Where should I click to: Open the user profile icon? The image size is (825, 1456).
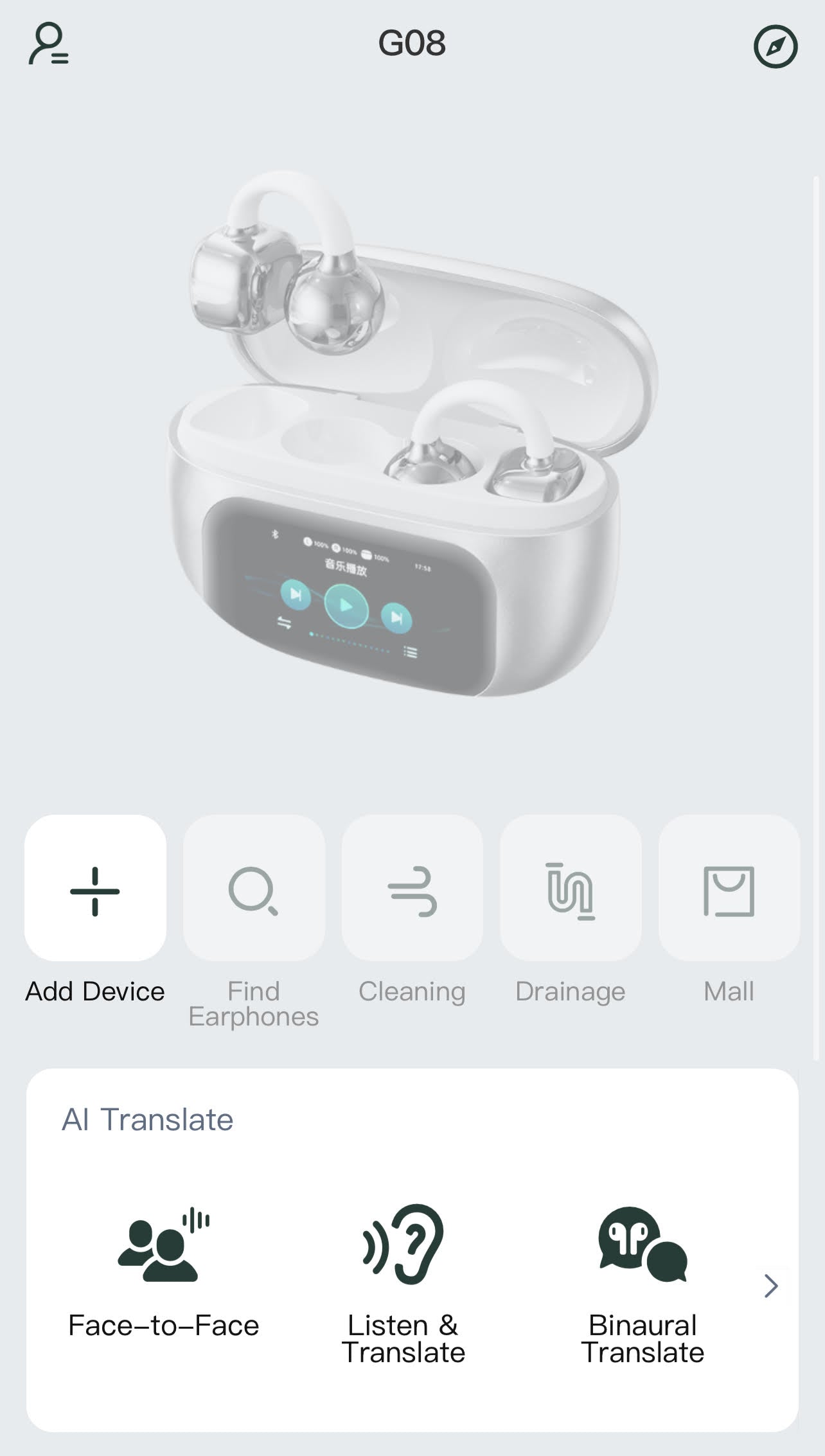pos(49,44)
